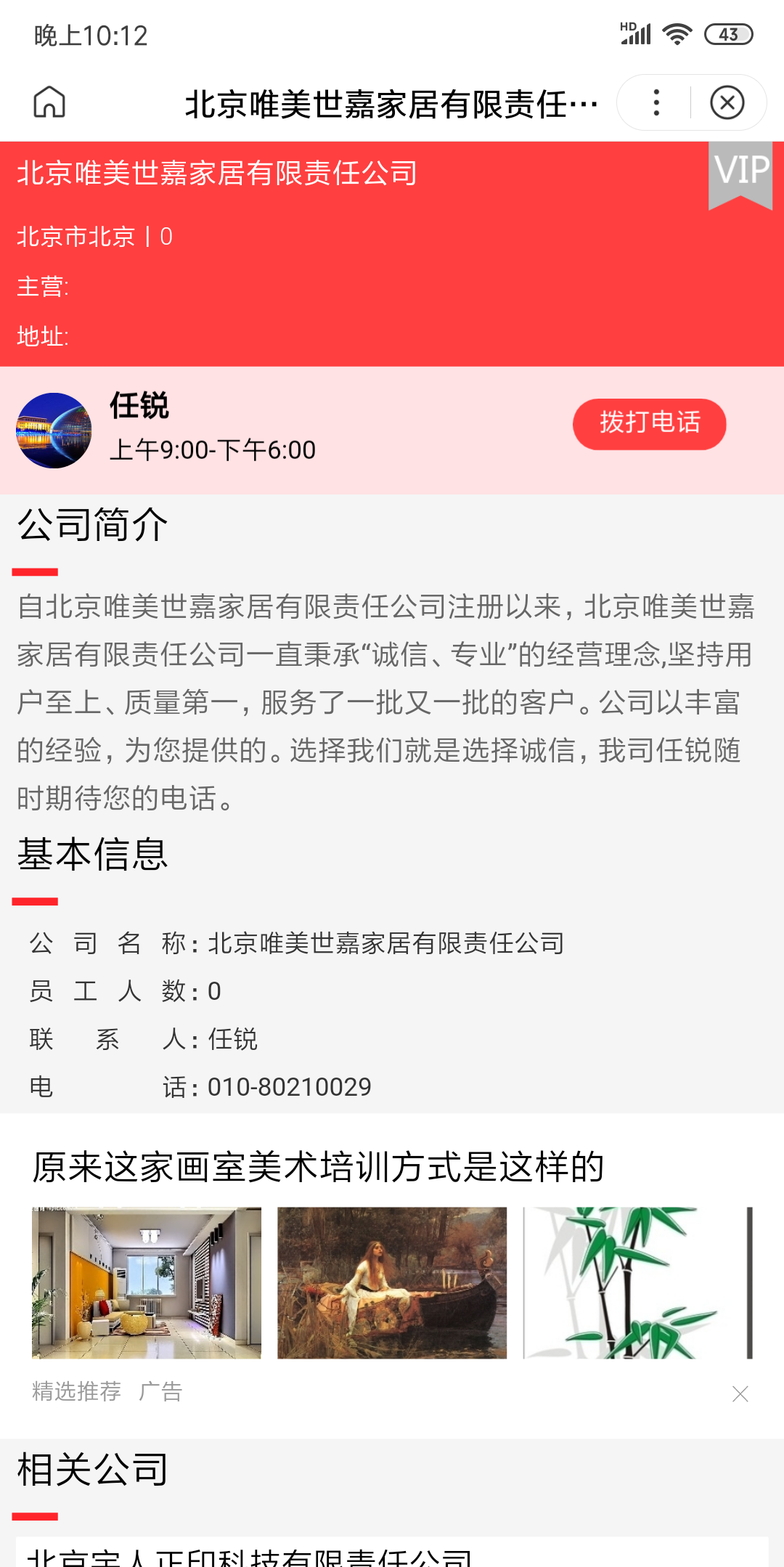Open the three-dot more options menu
784x1567 pixels.
656,102
